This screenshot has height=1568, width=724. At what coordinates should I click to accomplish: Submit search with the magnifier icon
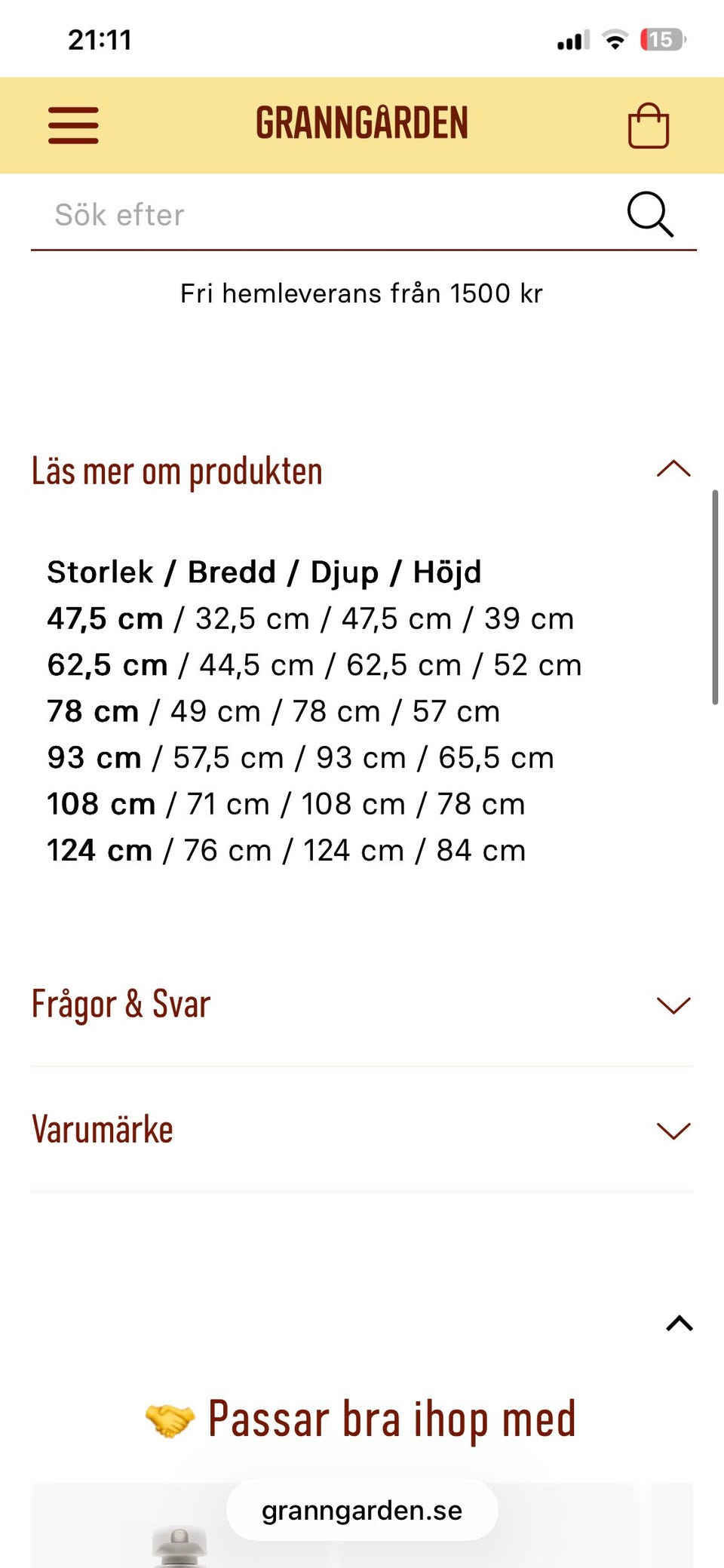point(650,215)
